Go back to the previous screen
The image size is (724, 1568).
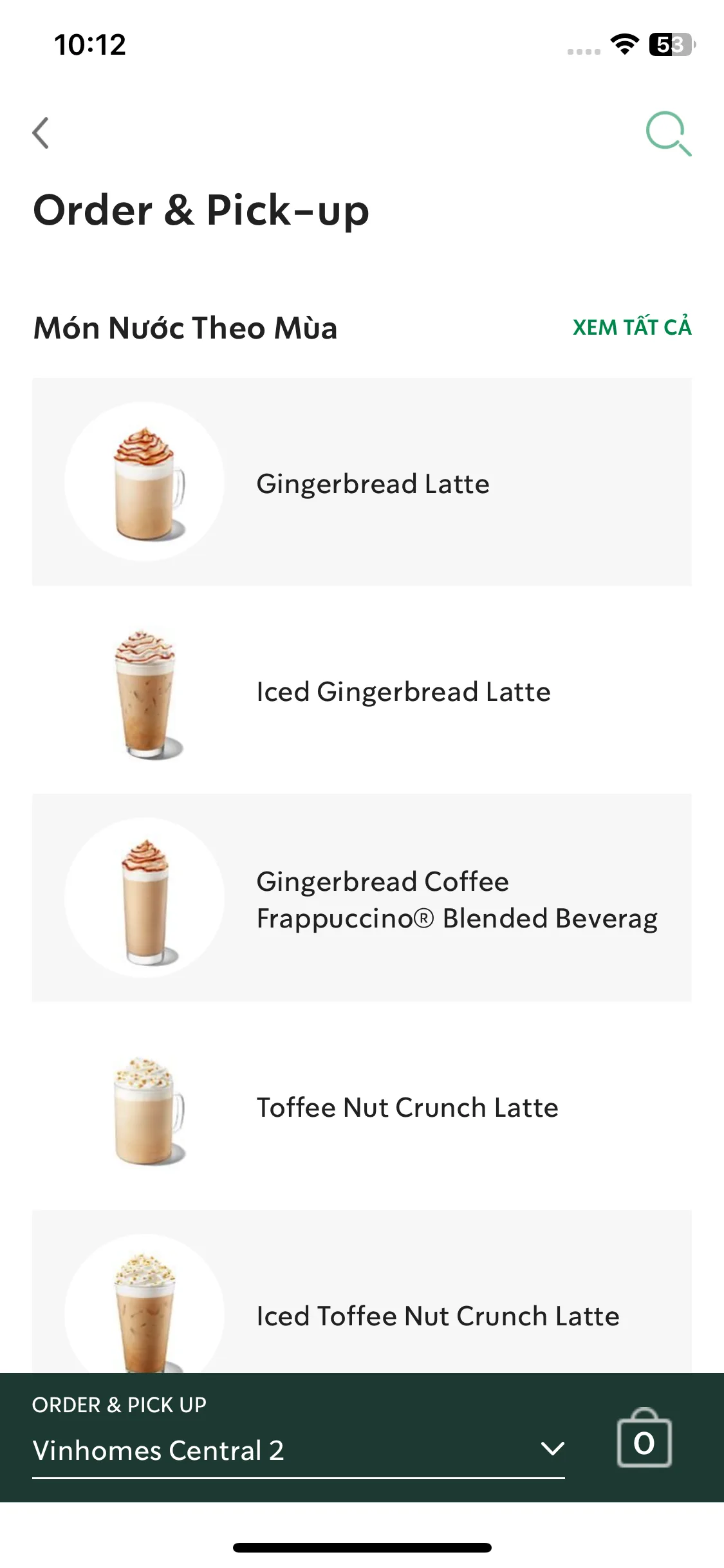41,133
